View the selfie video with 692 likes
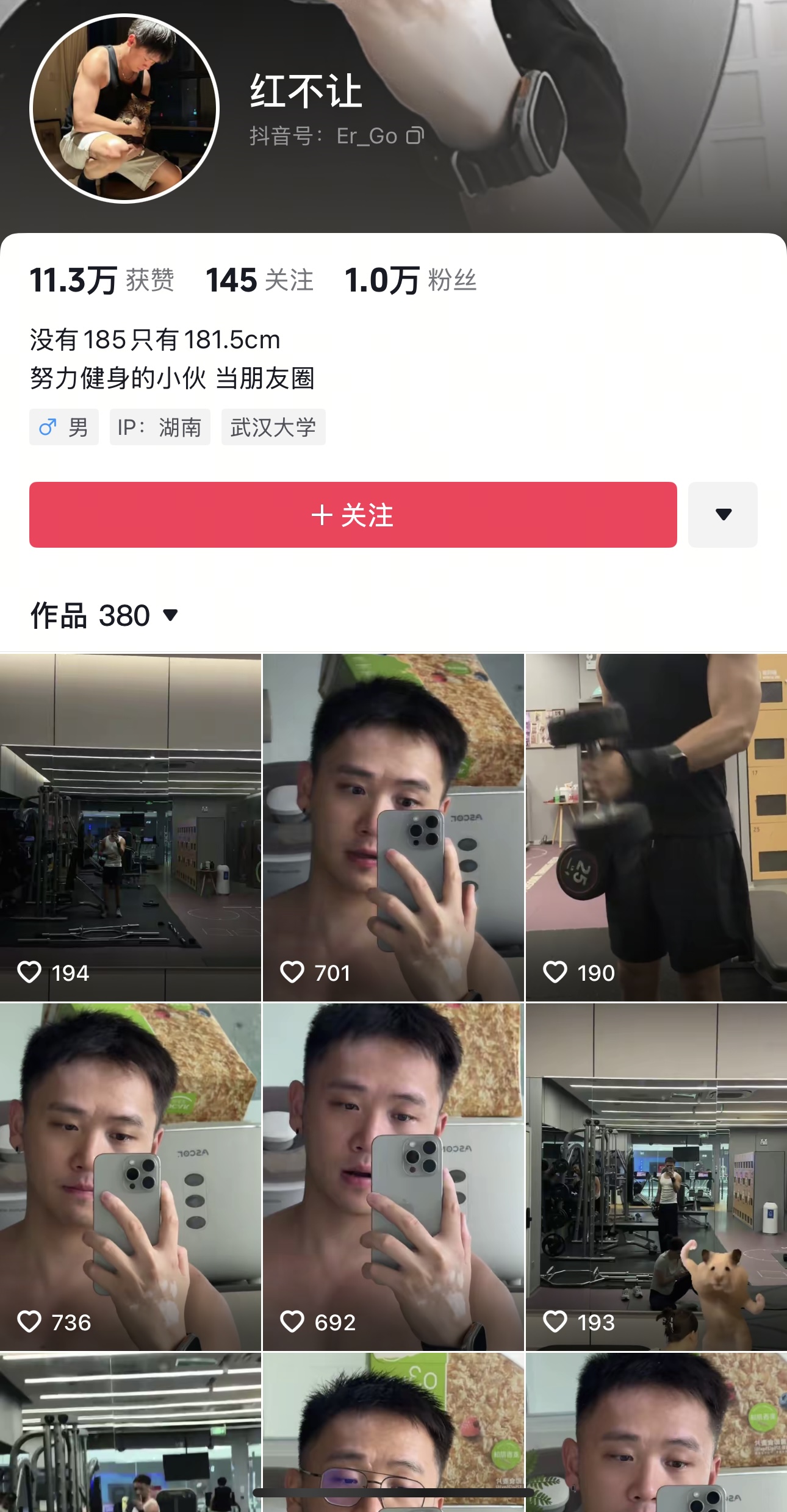Image resolution: width=787 pixels, height=1512 pixels. (x=393, y=1177)
